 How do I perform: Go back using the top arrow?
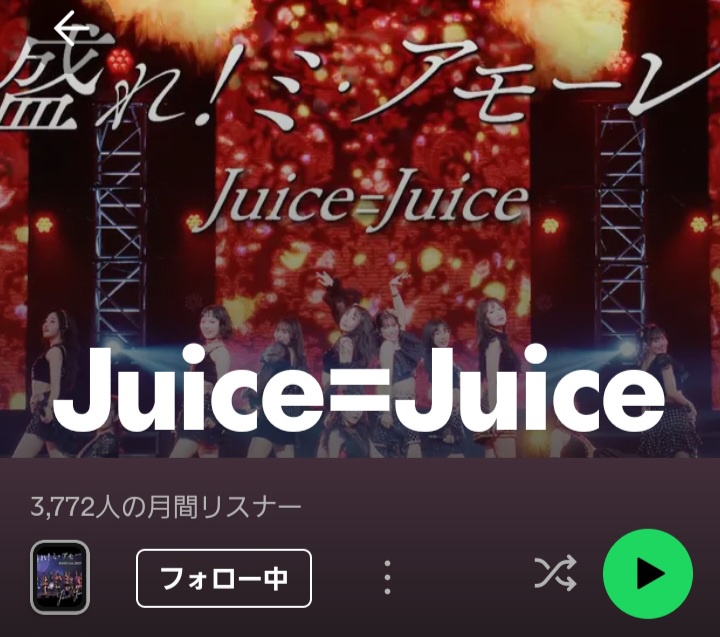pos(67,29)
